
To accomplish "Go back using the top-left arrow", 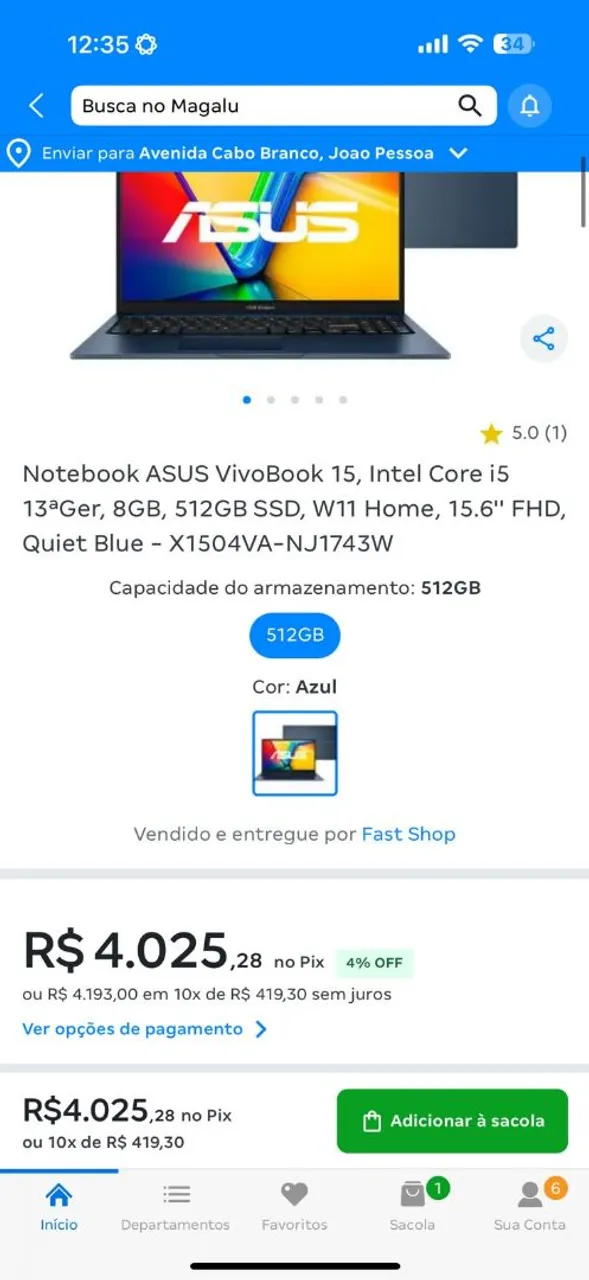I will tap(37, 106).
